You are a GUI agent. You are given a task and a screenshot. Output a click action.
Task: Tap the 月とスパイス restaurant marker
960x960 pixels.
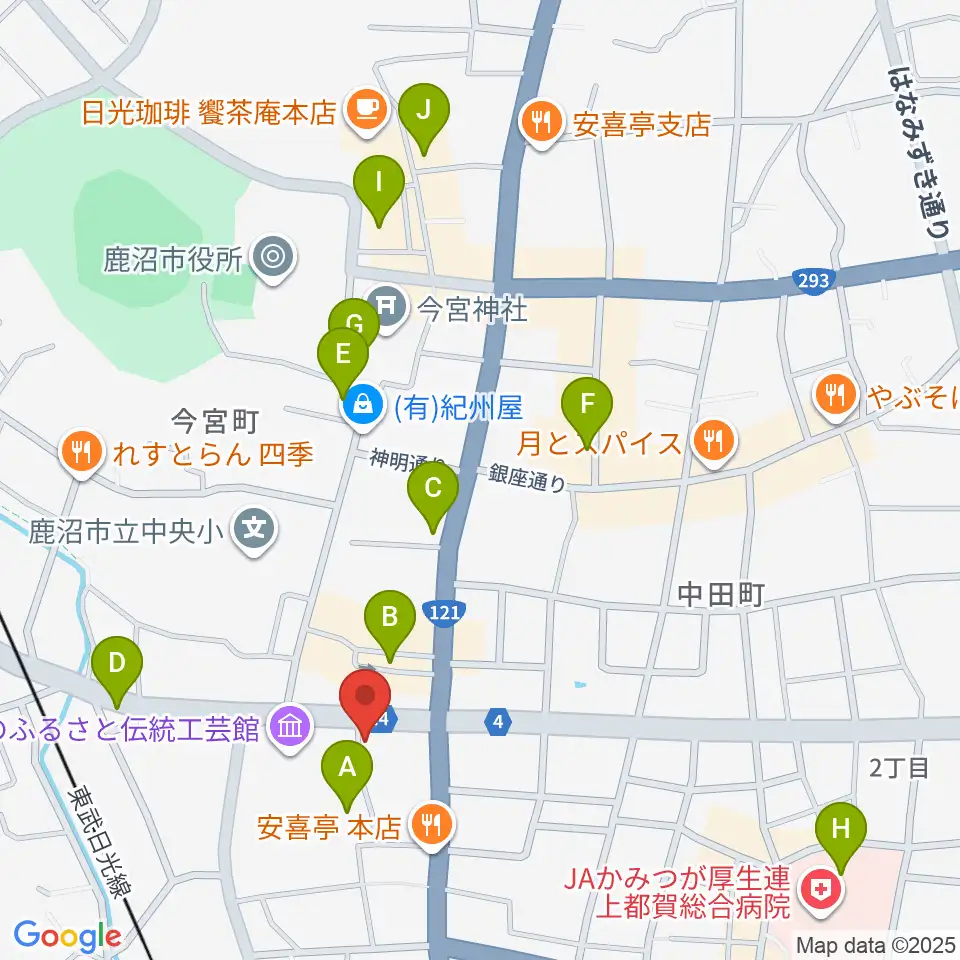[714, 443]
